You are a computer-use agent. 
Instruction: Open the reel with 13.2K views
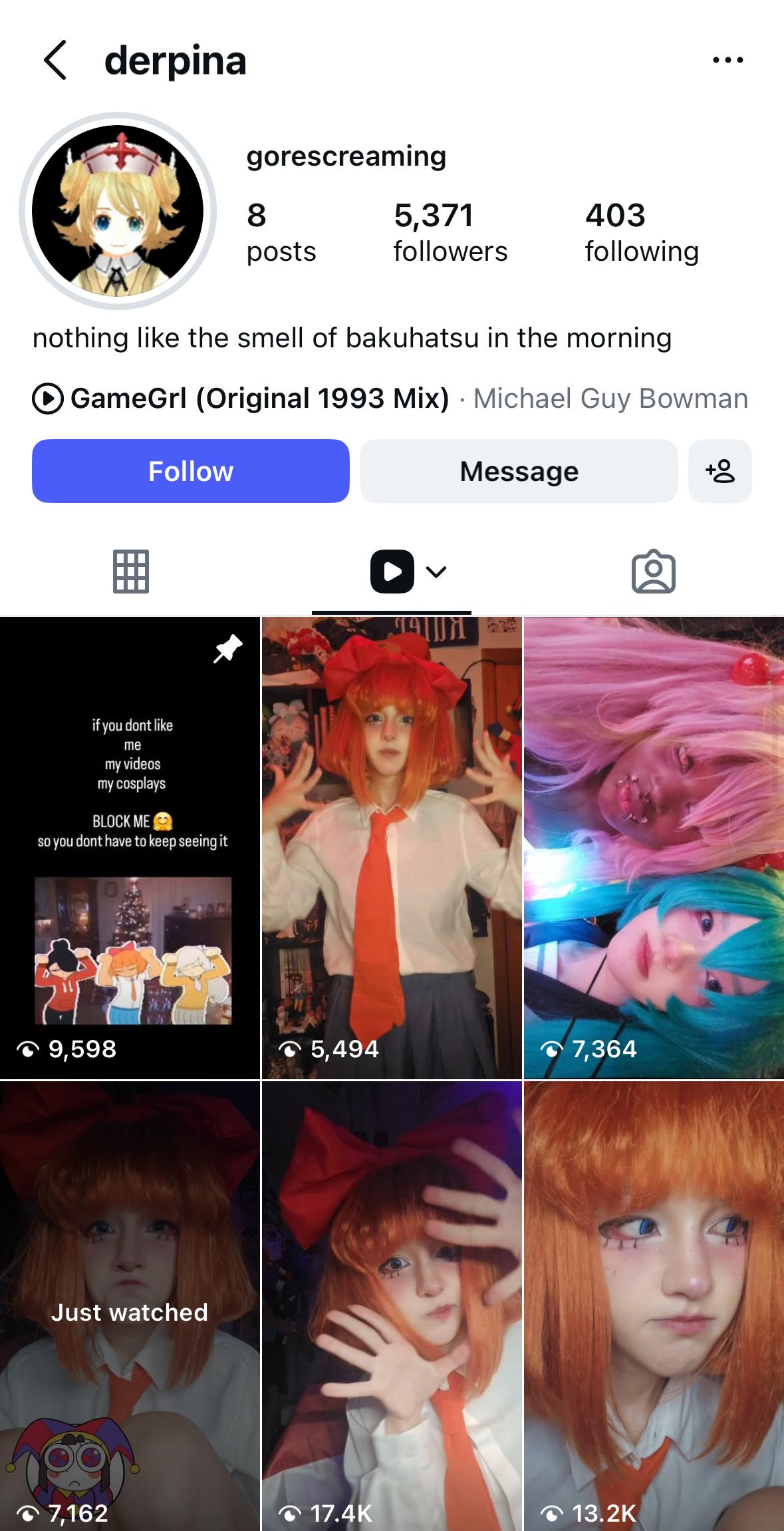tap(654, 1305)
